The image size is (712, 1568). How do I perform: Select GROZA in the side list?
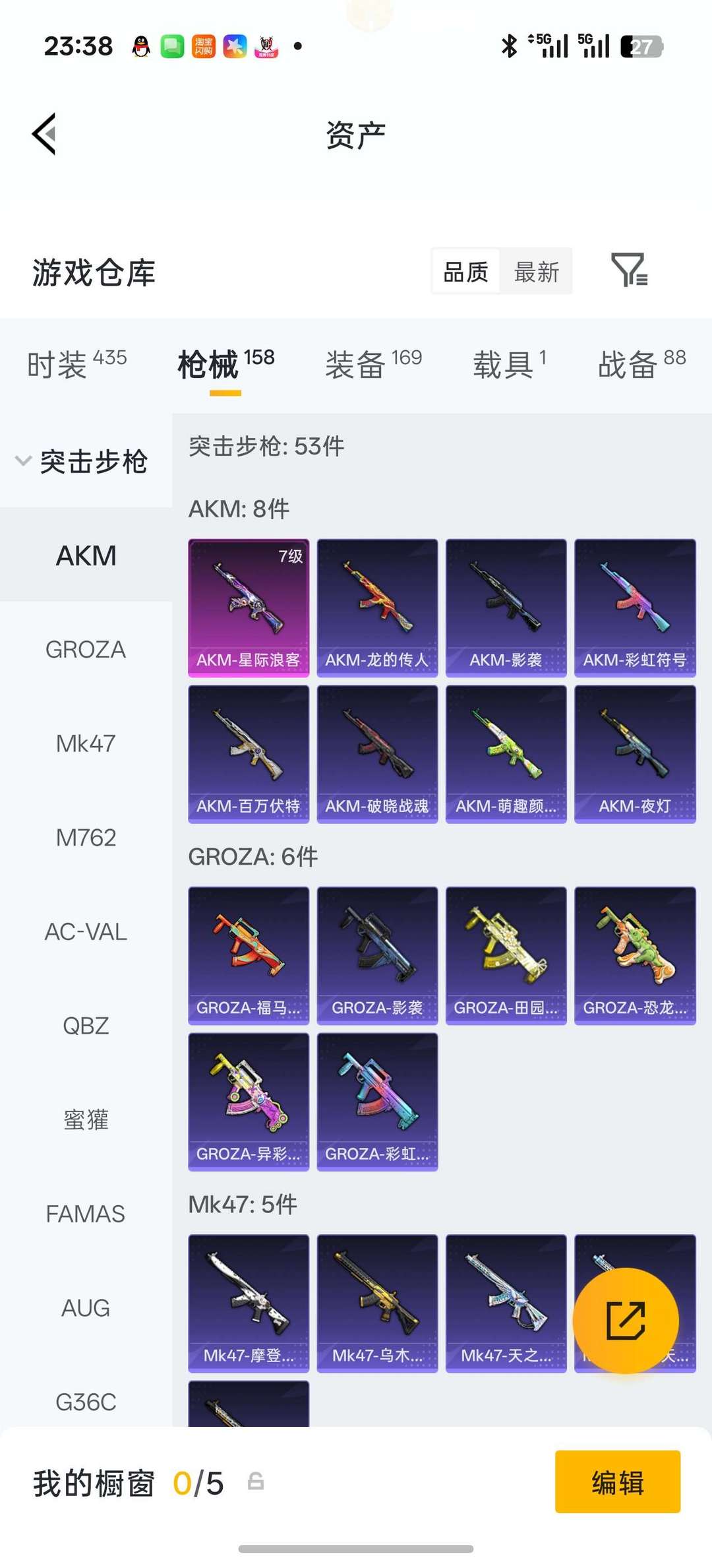[x=86, y=650]
